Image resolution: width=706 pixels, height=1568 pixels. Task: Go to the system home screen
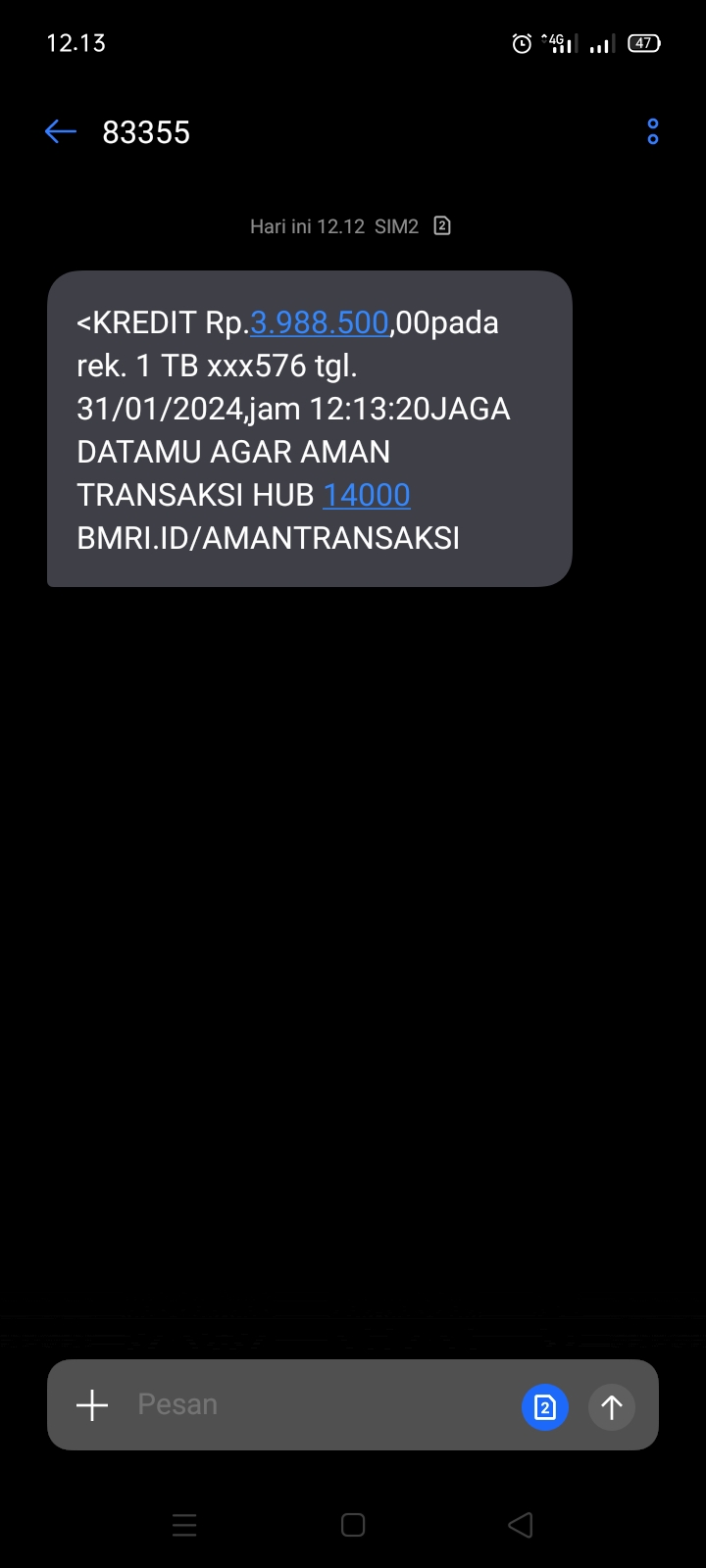point(353,1525)
